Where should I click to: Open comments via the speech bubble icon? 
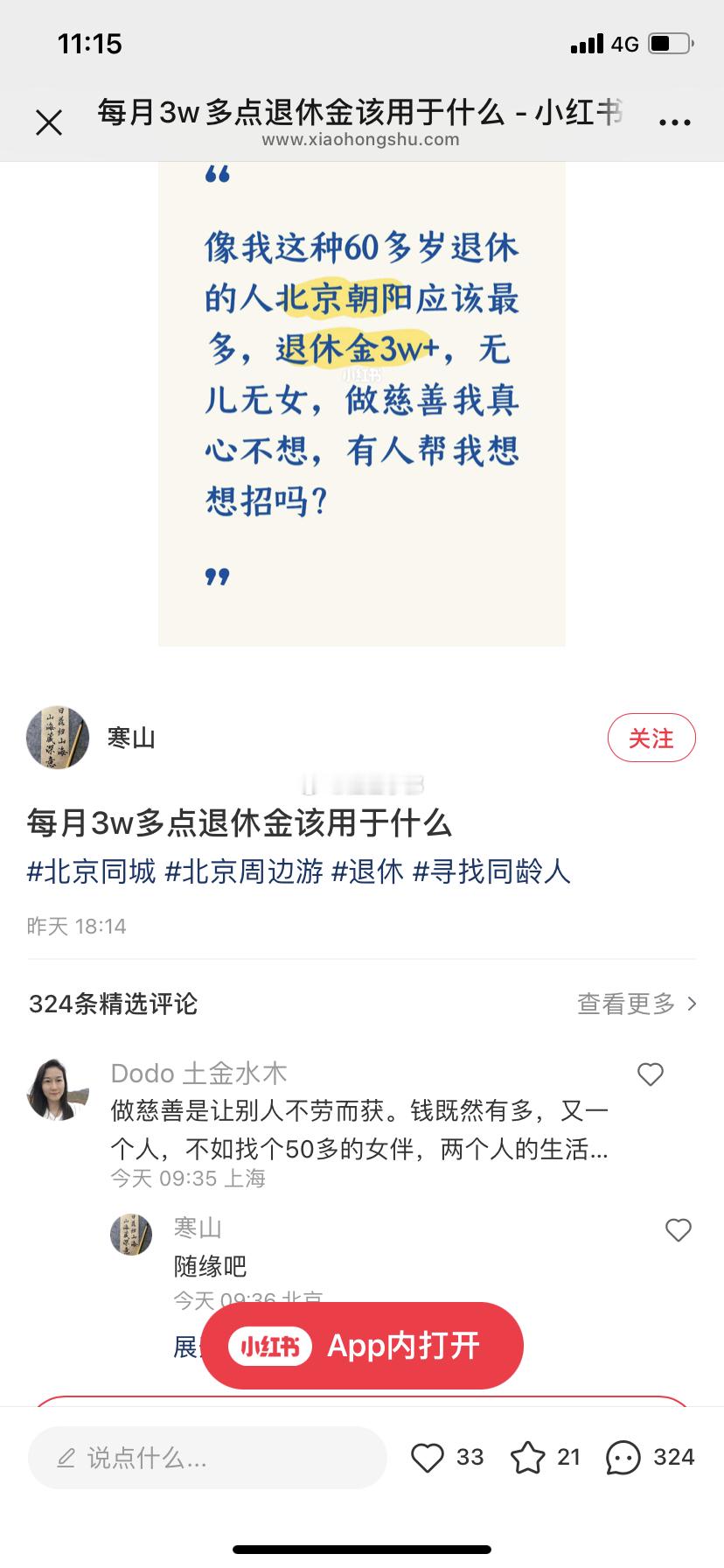623,1457
